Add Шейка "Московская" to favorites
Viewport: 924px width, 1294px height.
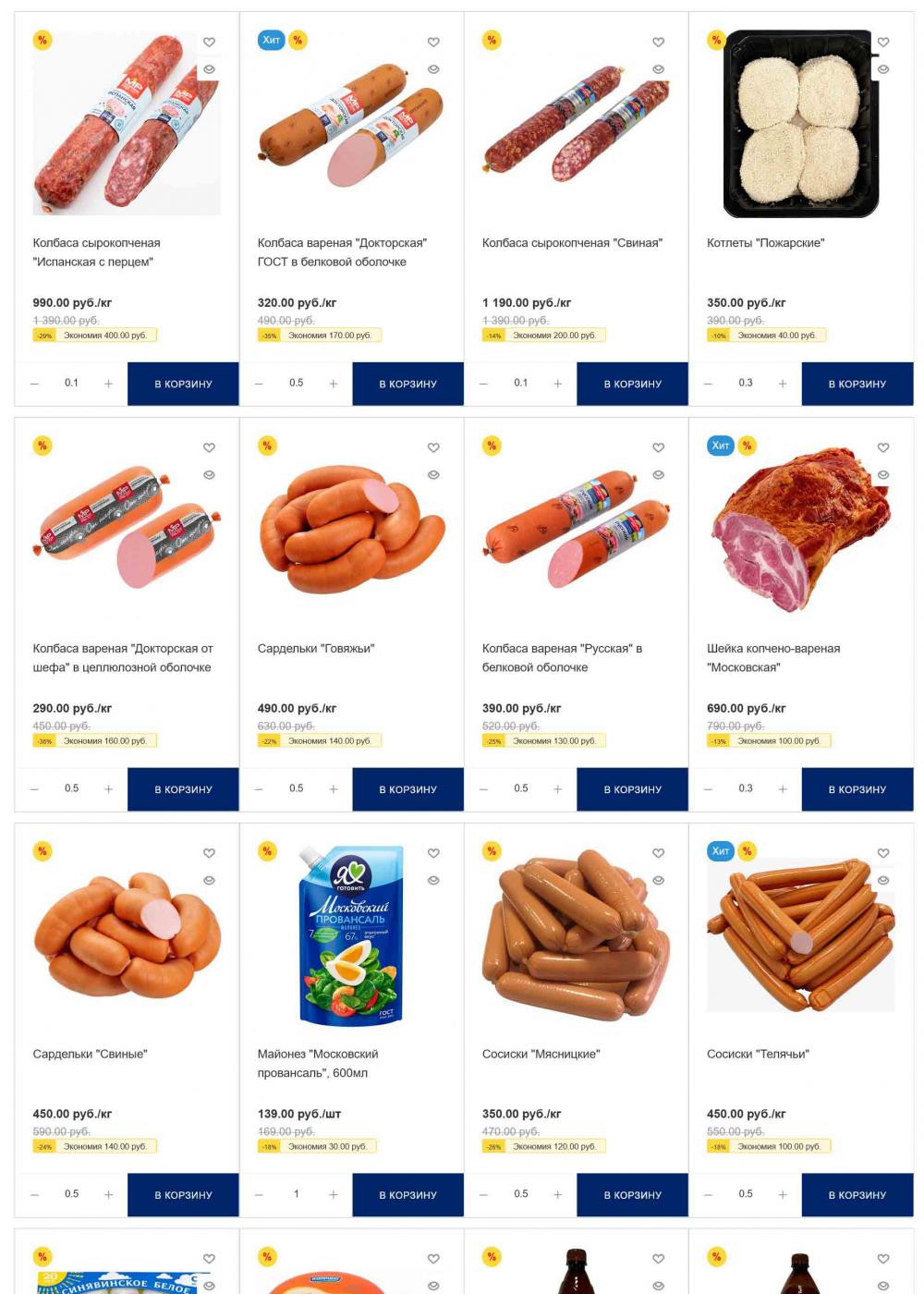pos(883,447)
